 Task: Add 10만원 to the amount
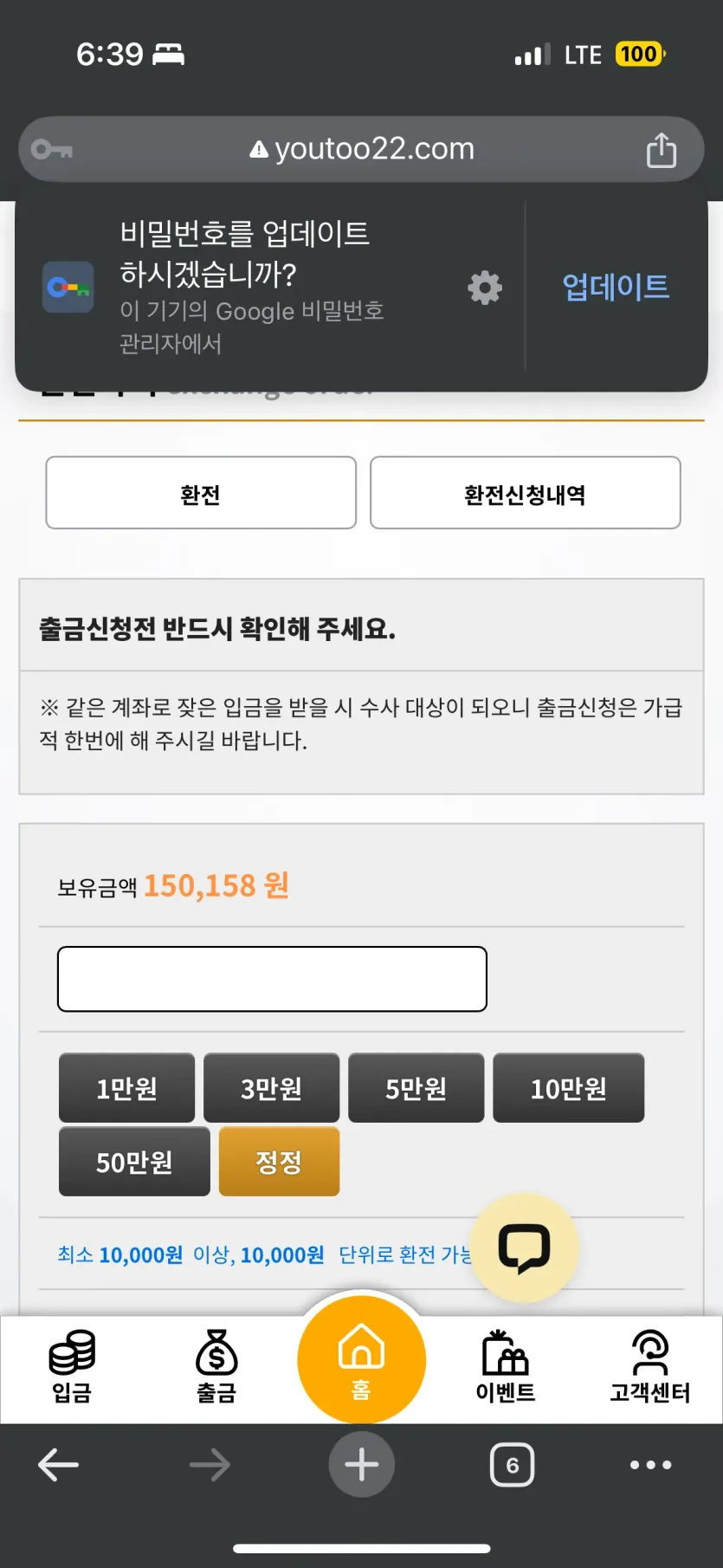[568, 1088]
